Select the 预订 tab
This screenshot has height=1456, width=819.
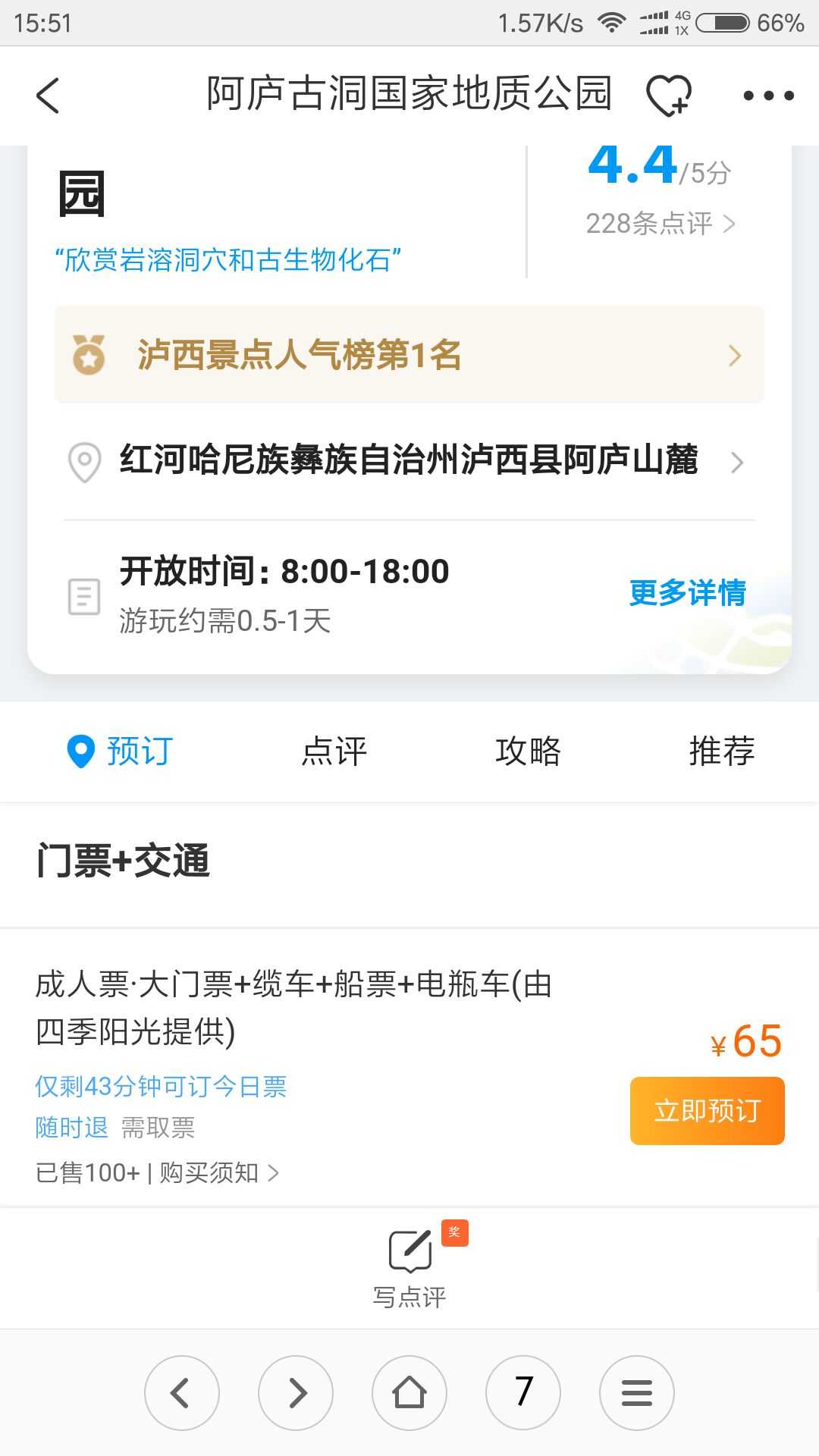point(120,752)
